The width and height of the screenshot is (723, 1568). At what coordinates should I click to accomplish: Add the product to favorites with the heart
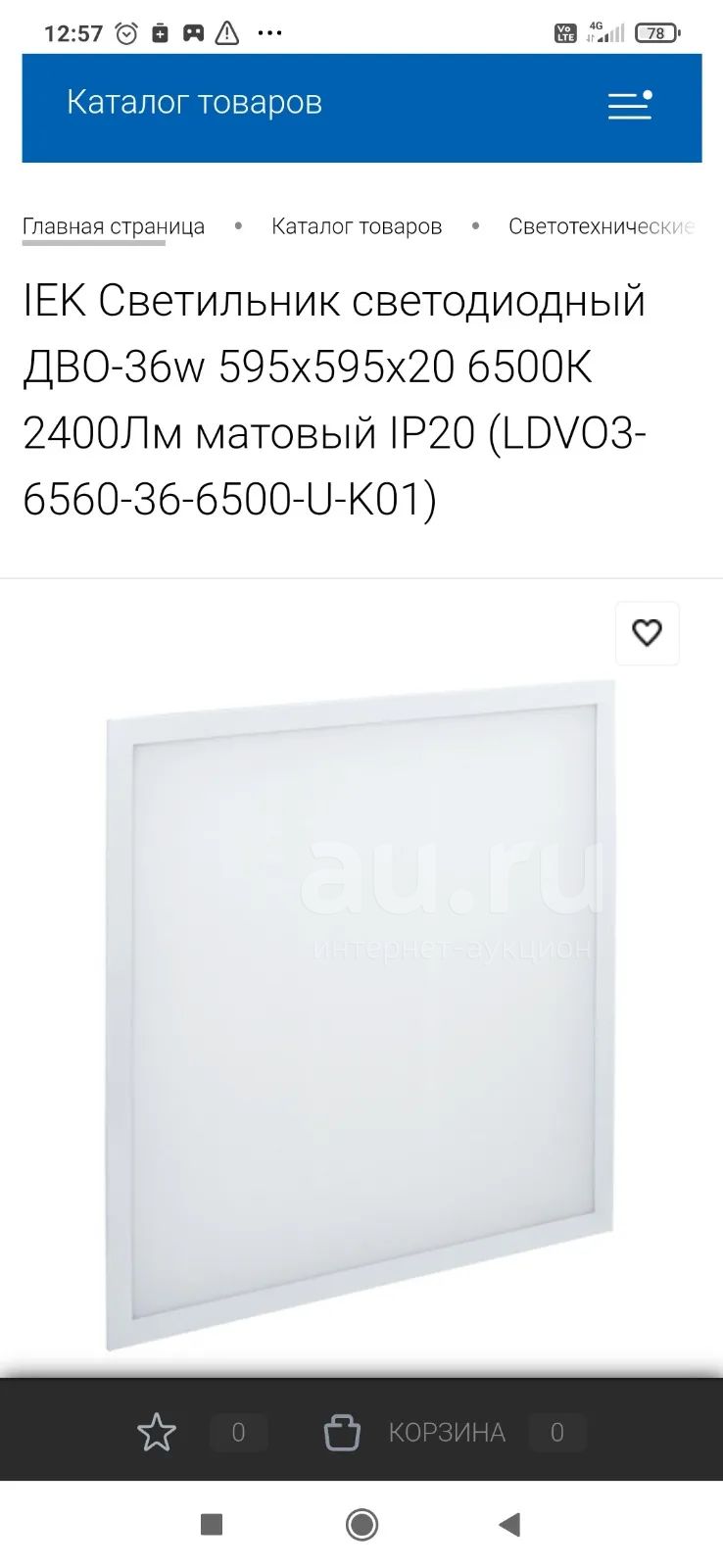[647, 633]
